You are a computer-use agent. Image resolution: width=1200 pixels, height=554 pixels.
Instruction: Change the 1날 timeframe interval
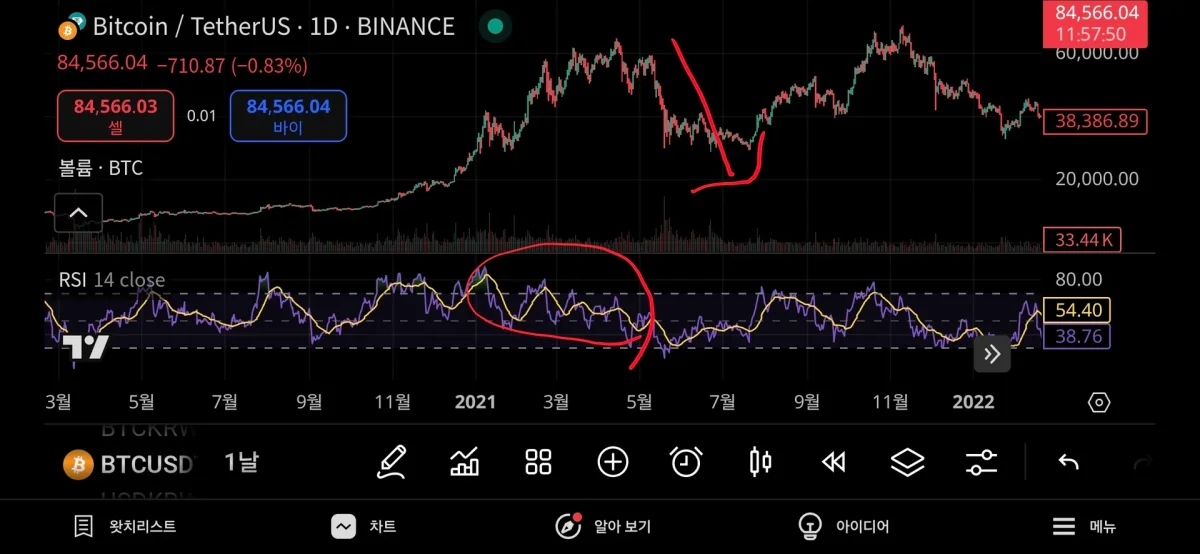[241, 462]
